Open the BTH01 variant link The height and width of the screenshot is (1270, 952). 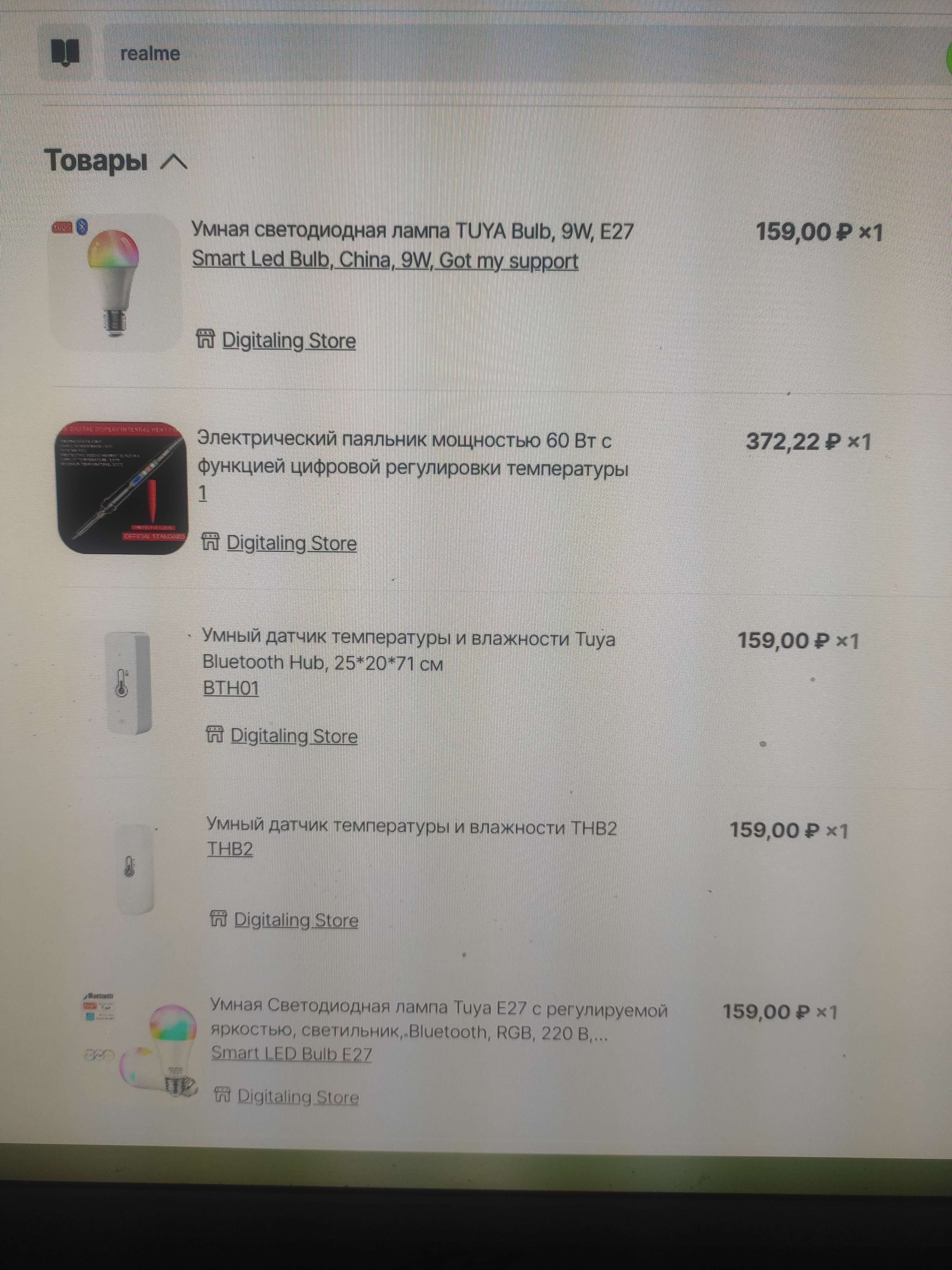point(231,688)
